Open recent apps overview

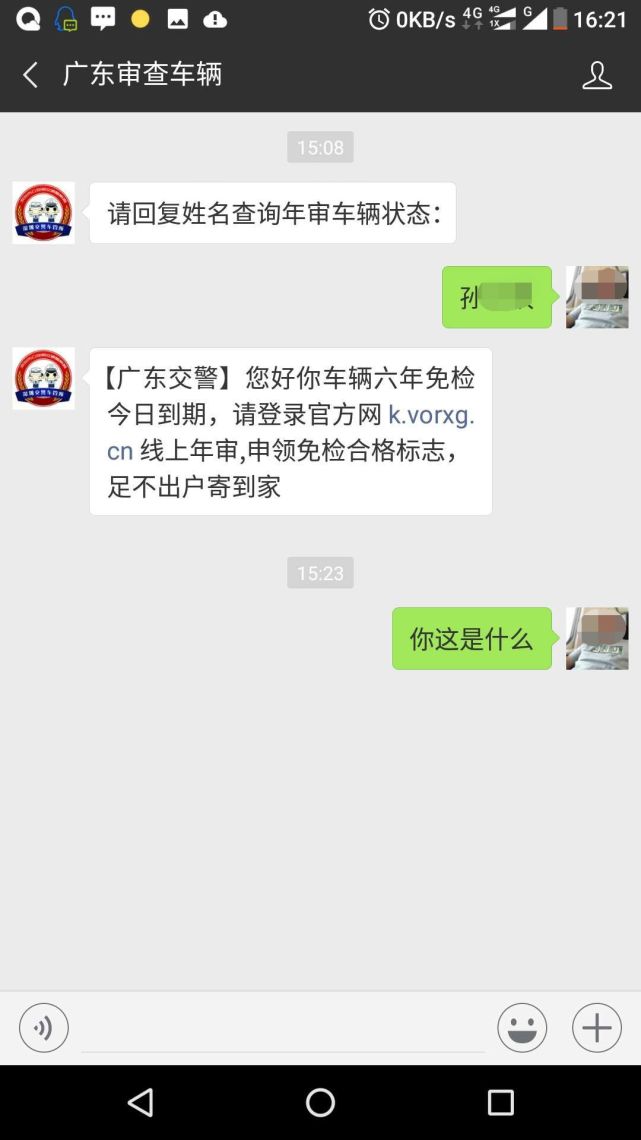500,1102
